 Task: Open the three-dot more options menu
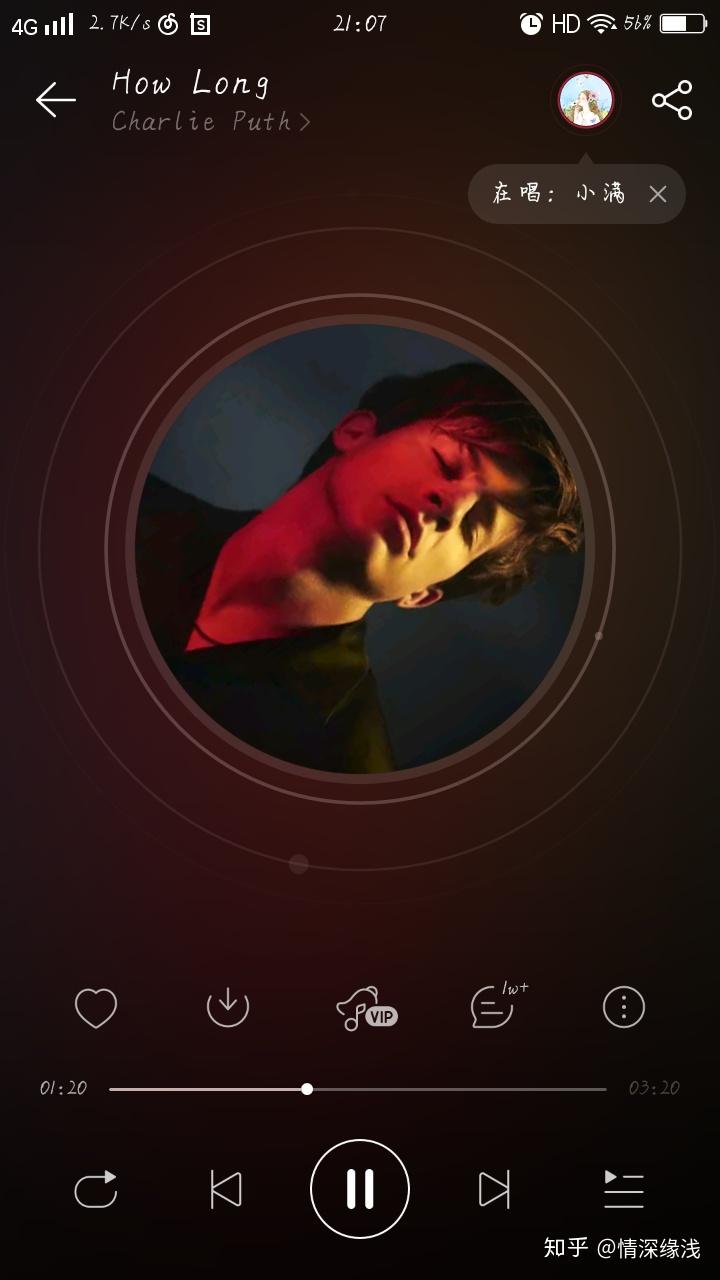coord(624,1007)
